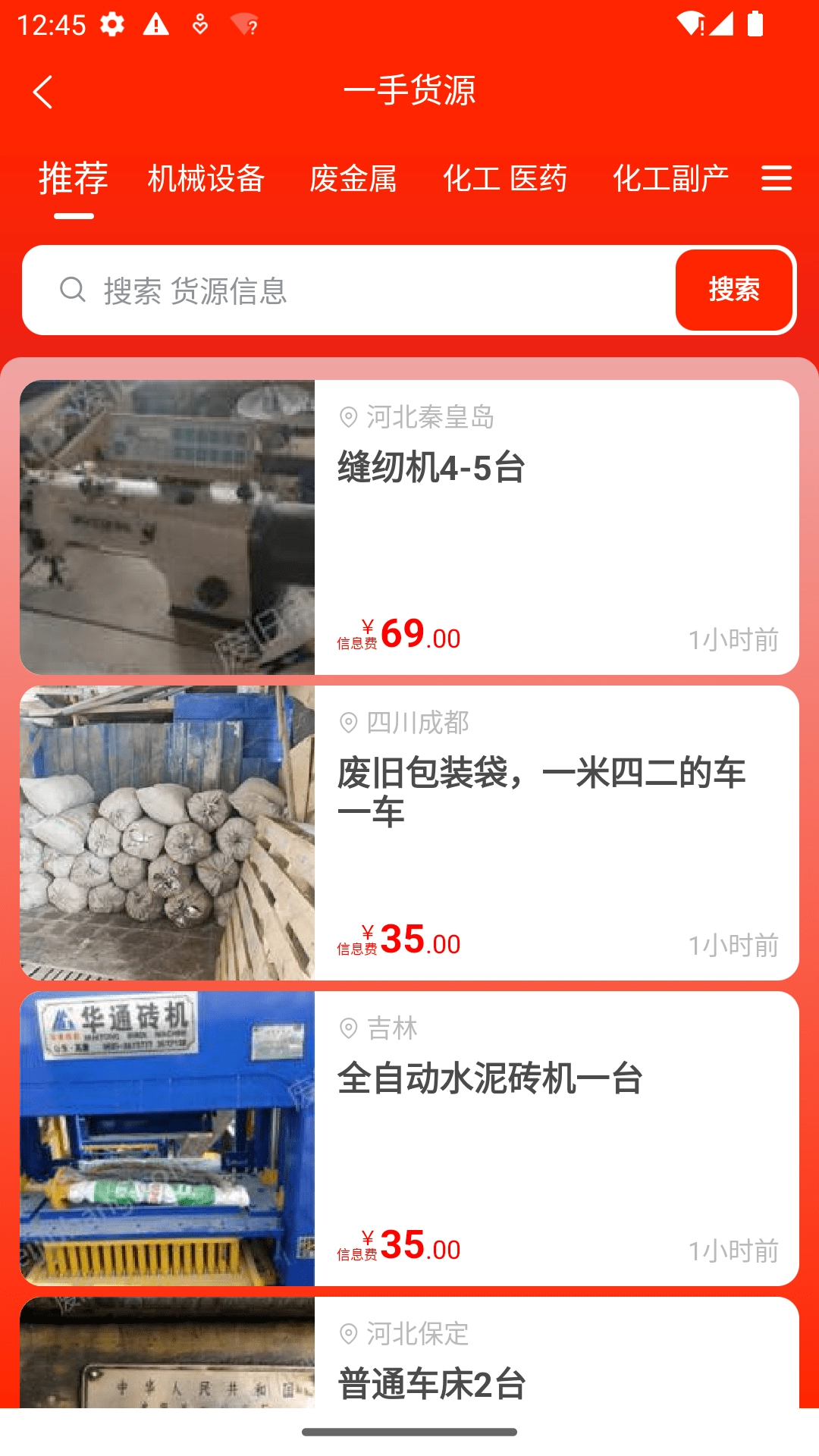Open the 化工副产 tab
This screenshot has height=1456, width=819.
coord(670,180)
